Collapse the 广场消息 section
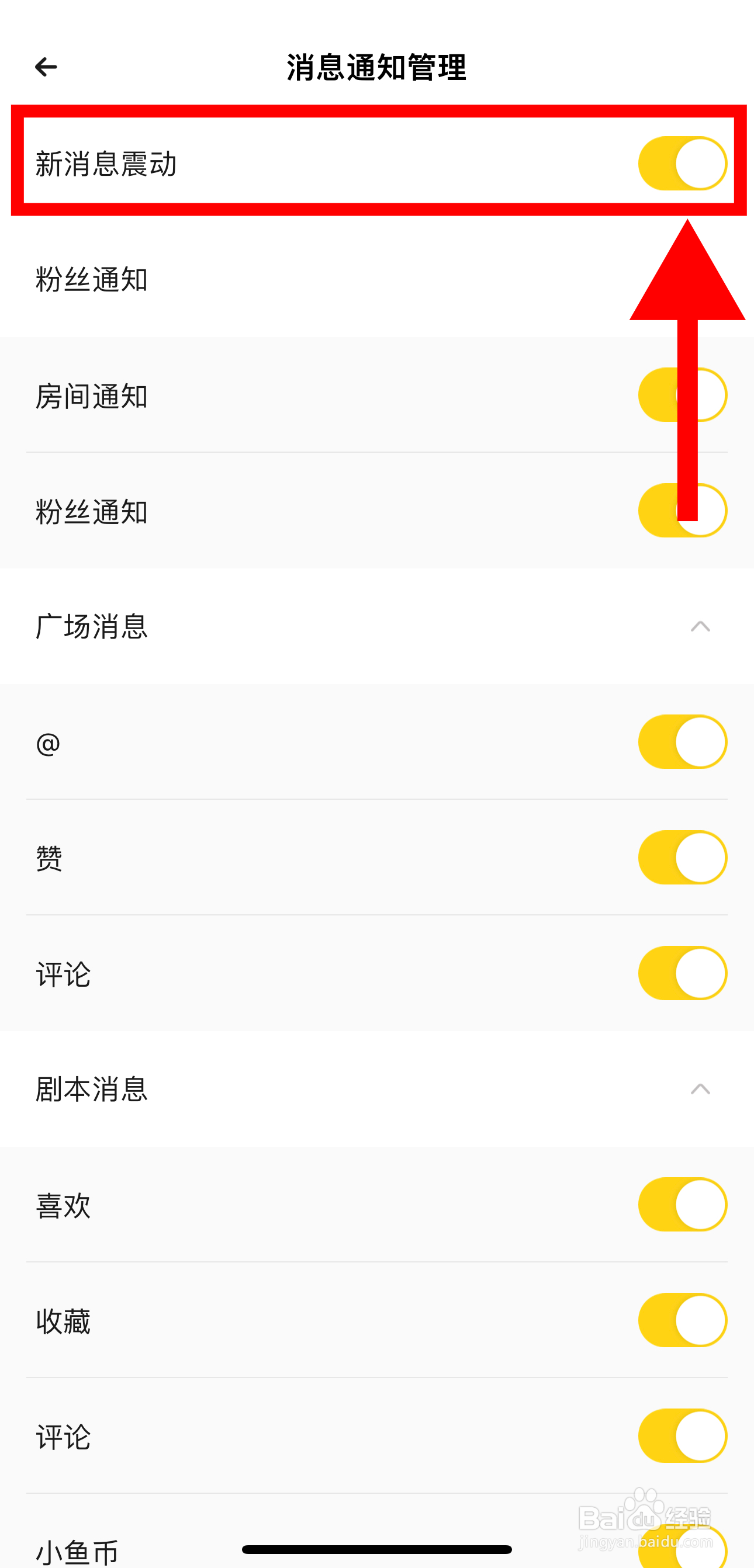Screen dimensions: 754x1568 pos(701,626)
